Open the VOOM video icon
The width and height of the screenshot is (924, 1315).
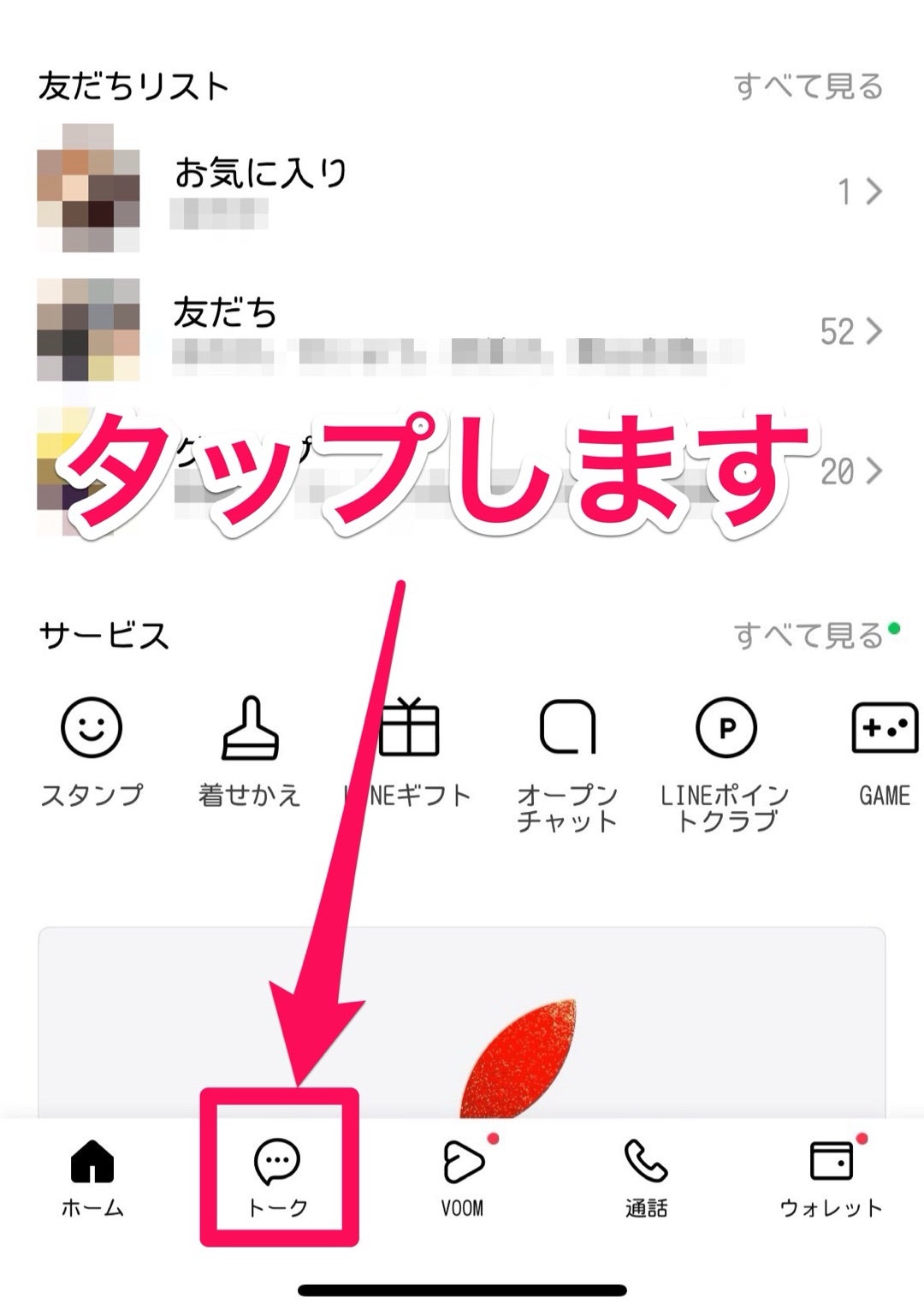click(x=462, y=1162)
